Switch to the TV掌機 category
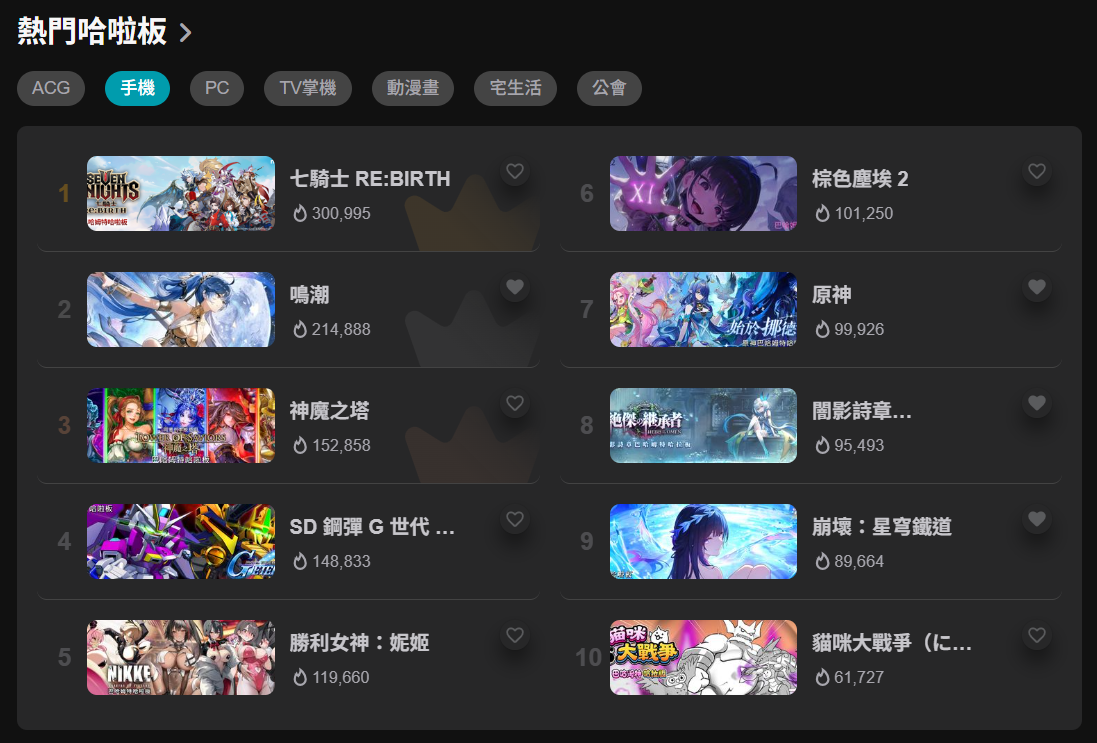This screenshot has width=1097, height=743. pyautogui.click(x=308, y=88)
